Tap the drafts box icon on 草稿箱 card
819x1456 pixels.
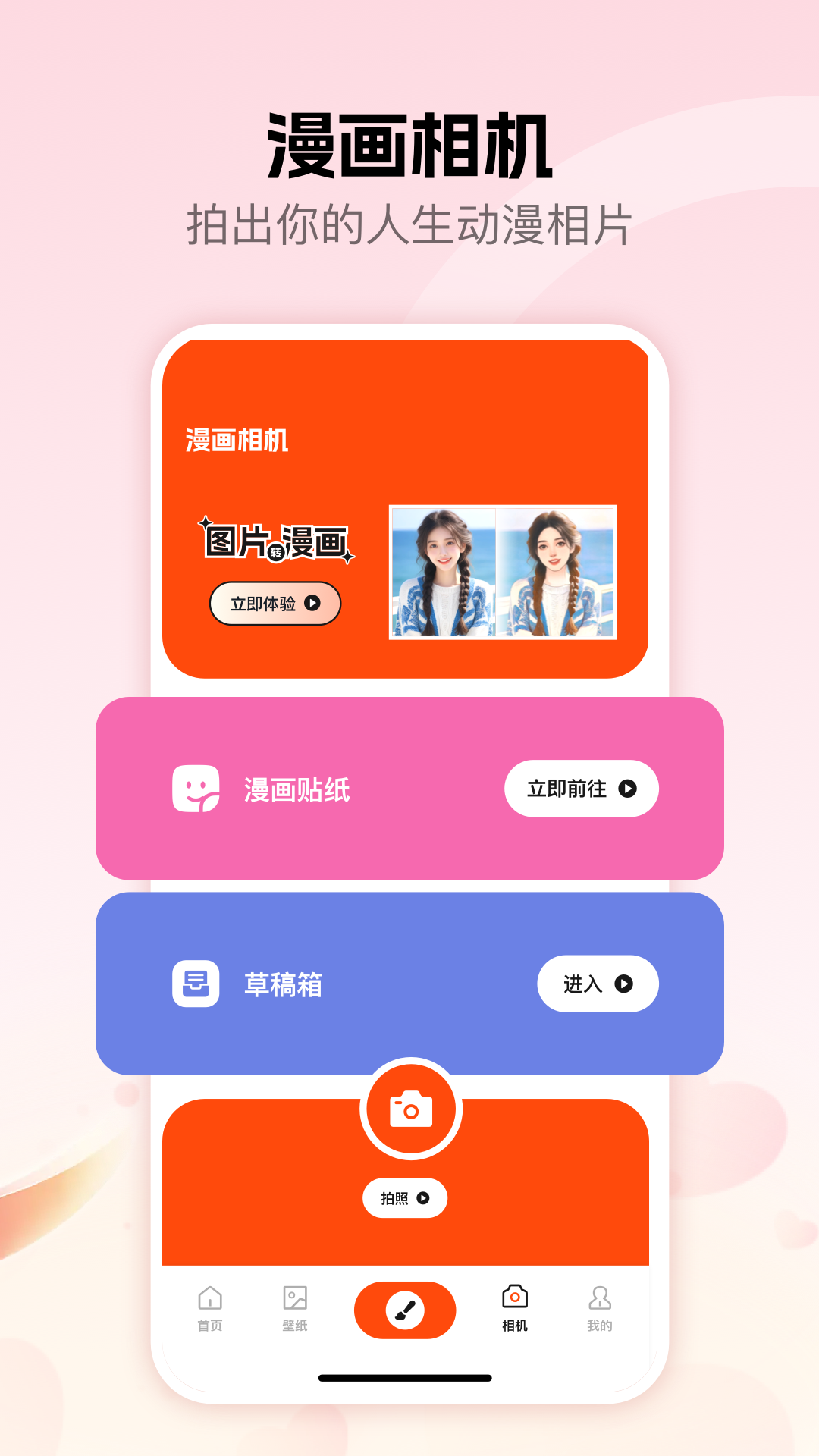tap(196, 984)
